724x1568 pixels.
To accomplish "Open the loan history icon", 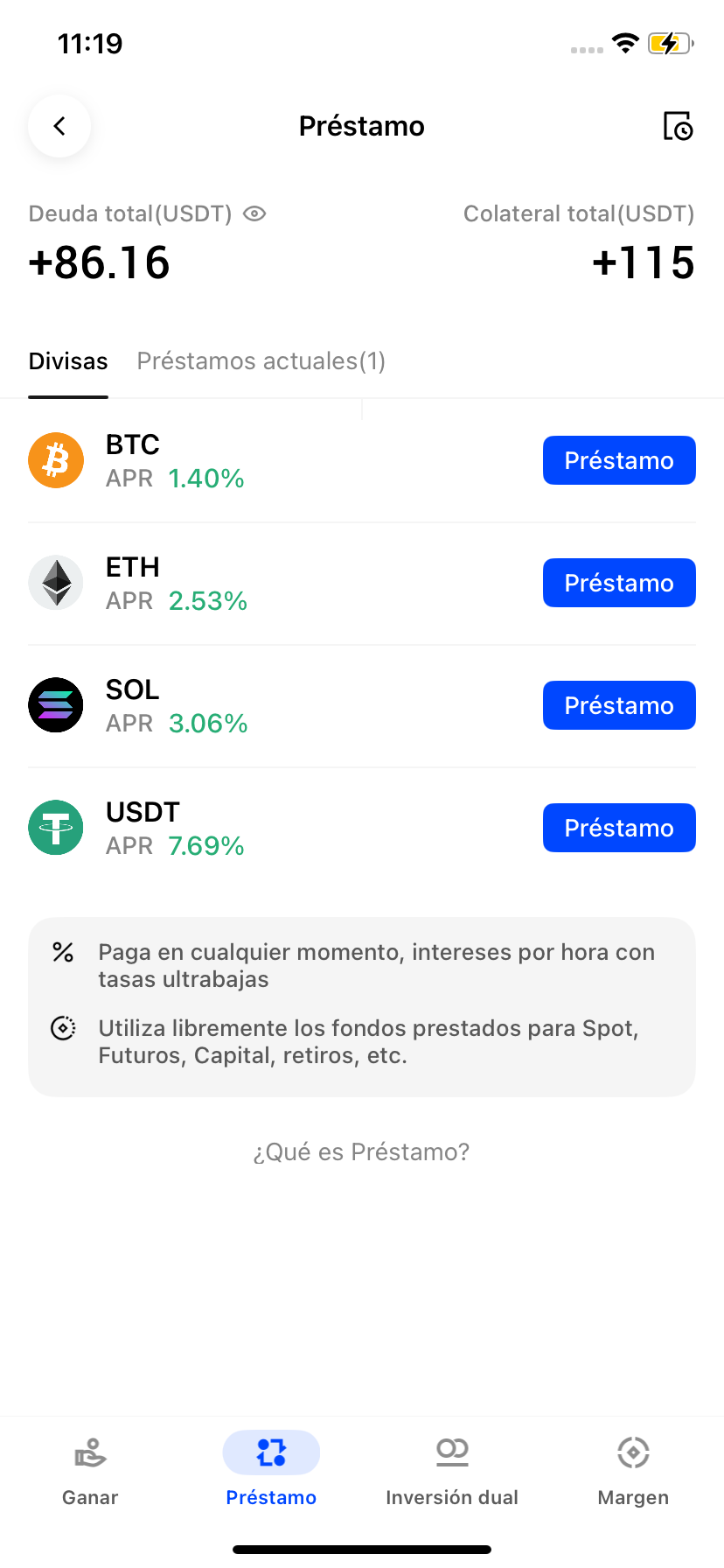I will pos(678,126).
